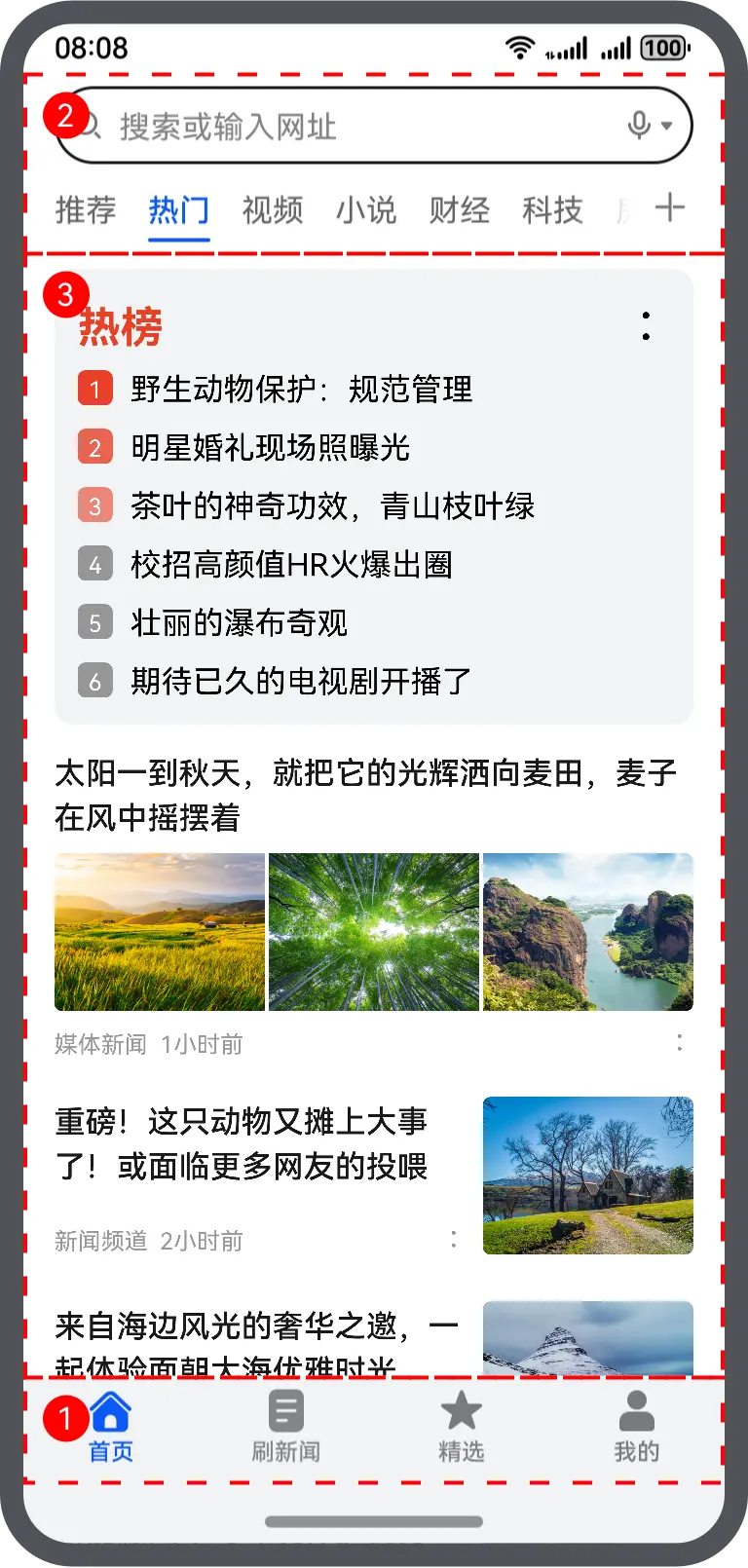The width and height of the screenshot is (748, 1568).
Task: Go to the 我的 profile tab
Action: click(x=637, y=1427)
